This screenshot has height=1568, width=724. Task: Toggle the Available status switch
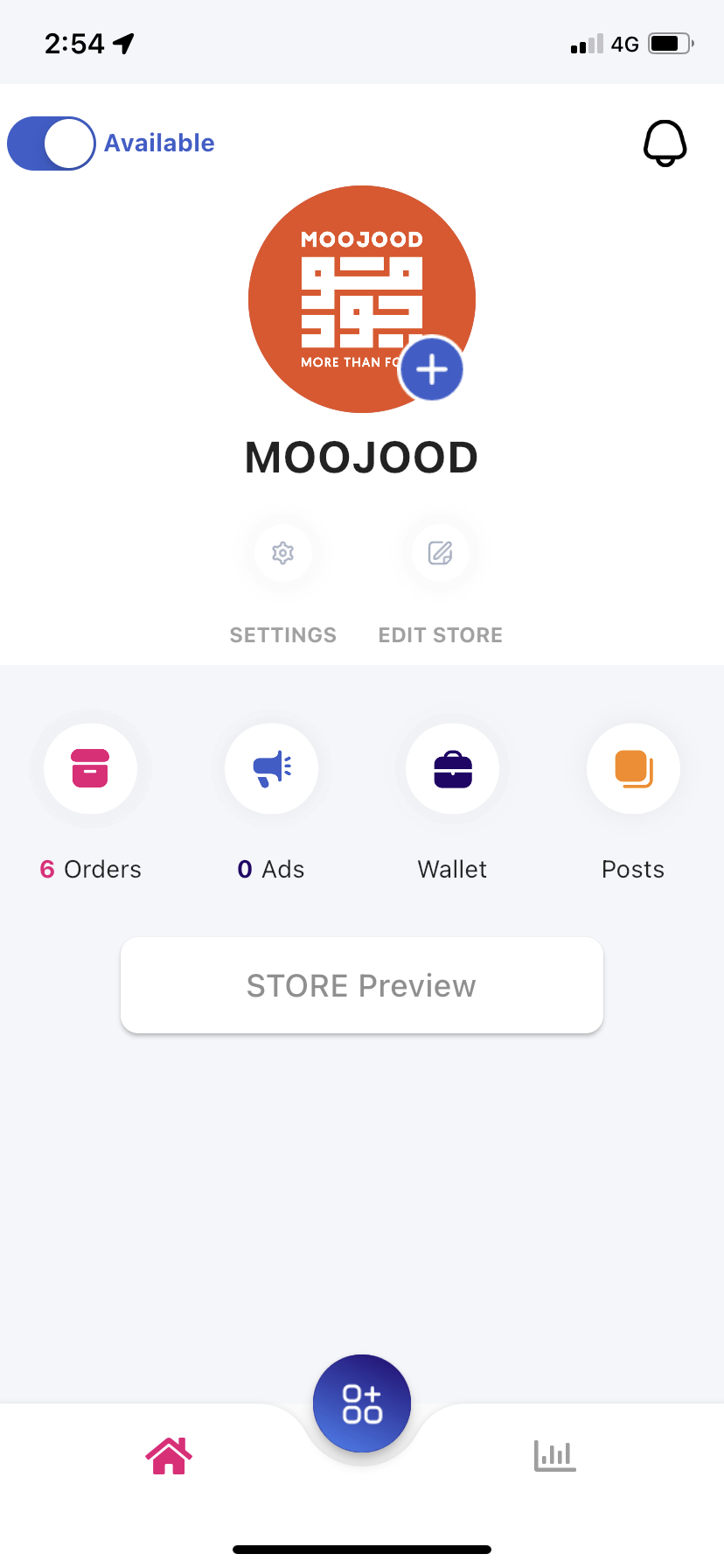tap(52, 143)
